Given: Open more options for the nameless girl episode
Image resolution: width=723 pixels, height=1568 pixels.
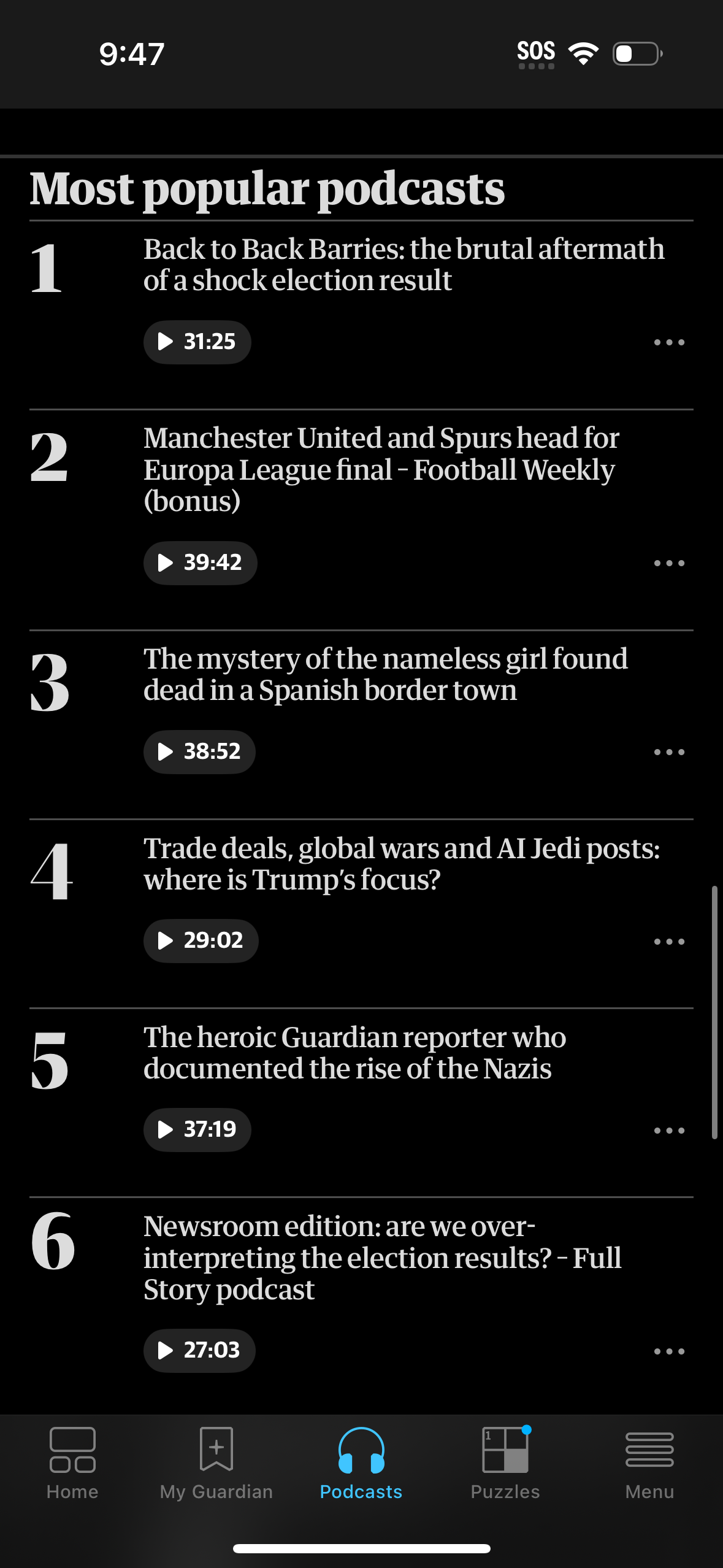Looking at the screenshot, I should pyautogui.click(x=668, y=752).
